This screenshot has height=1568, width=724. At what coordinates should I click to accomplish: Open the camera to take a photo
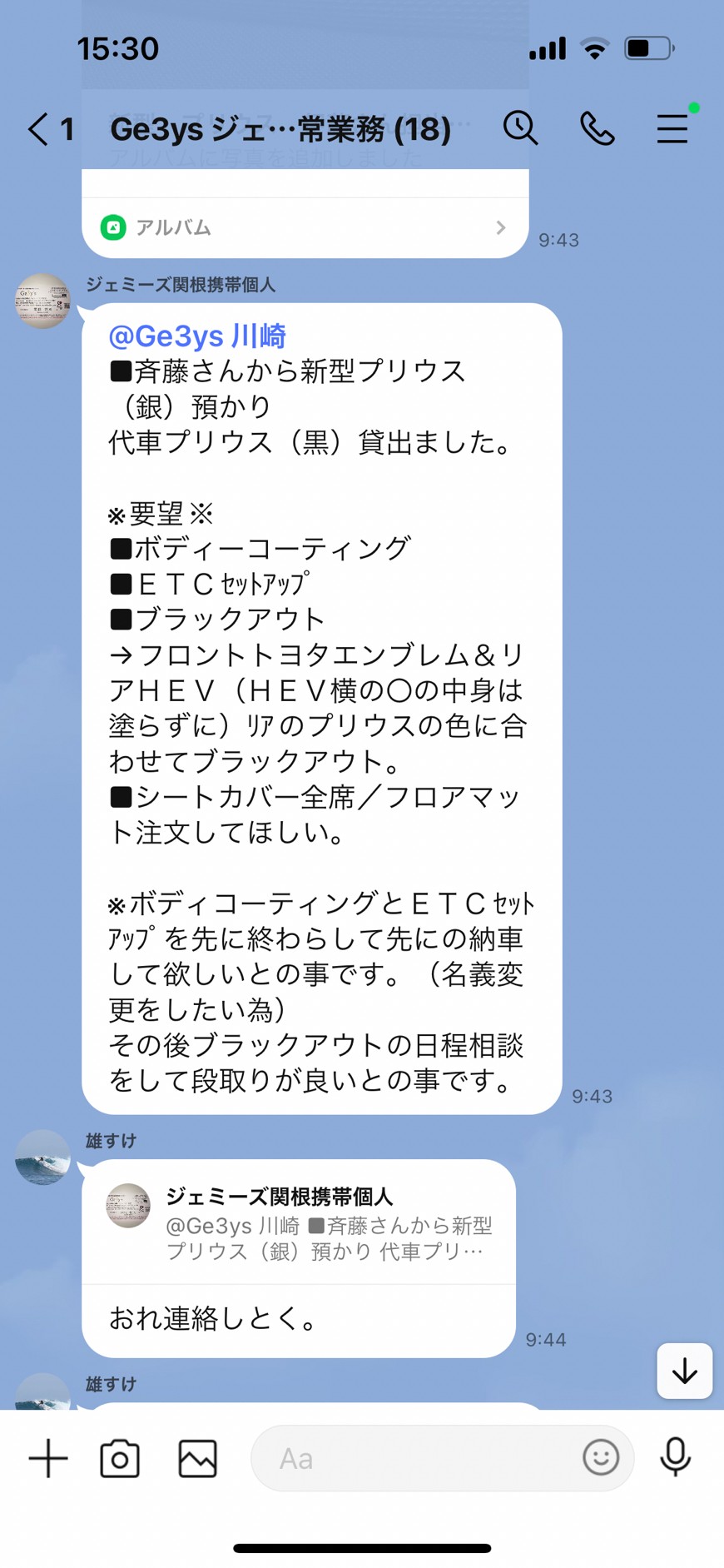[x=120, y=1459]
